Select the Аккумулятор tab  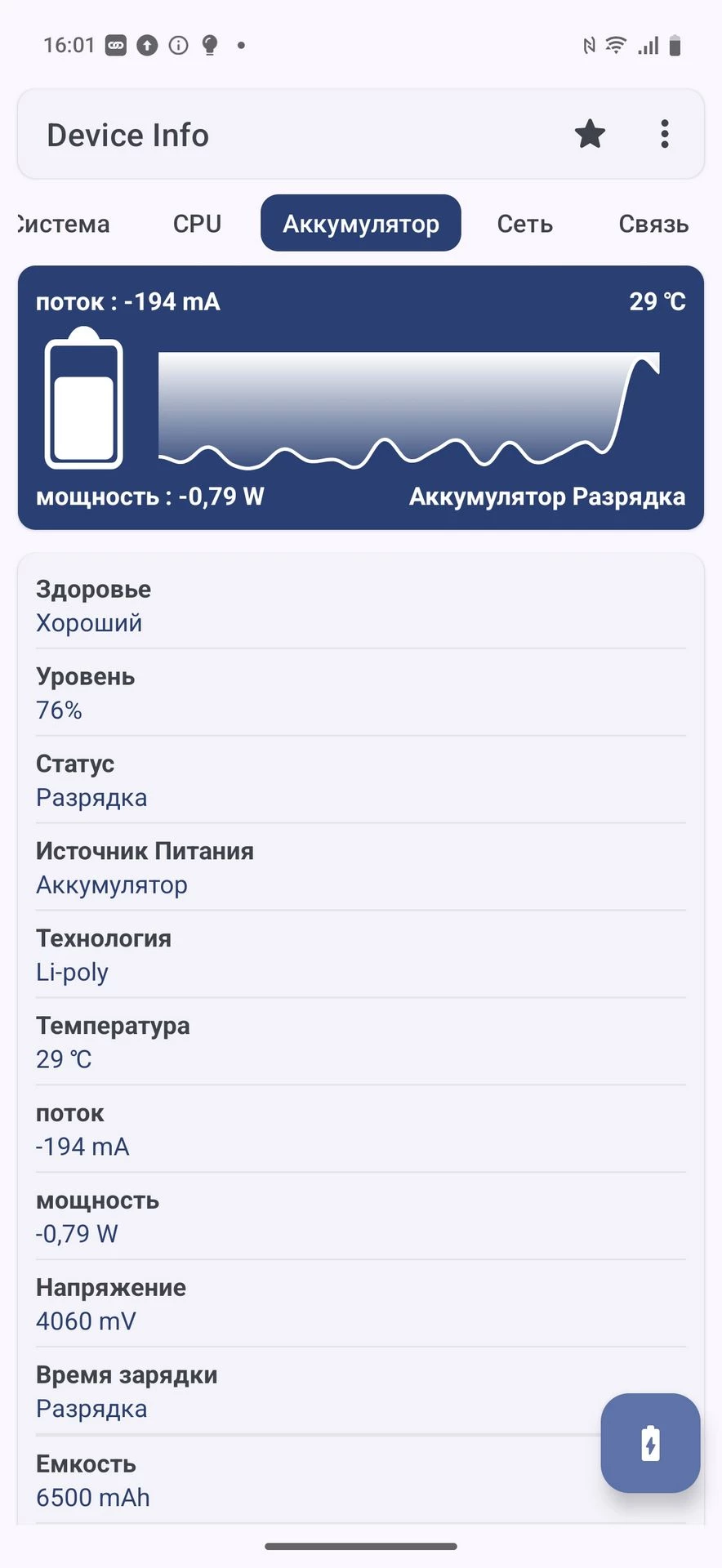(360, 224)
